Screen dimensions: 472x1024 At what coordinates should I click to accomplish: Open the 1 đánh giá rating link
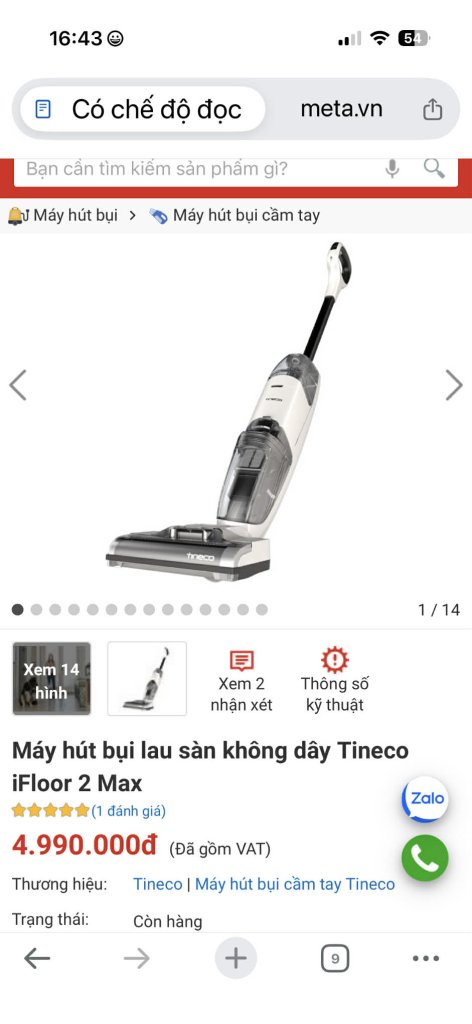(x=129, y=811)
